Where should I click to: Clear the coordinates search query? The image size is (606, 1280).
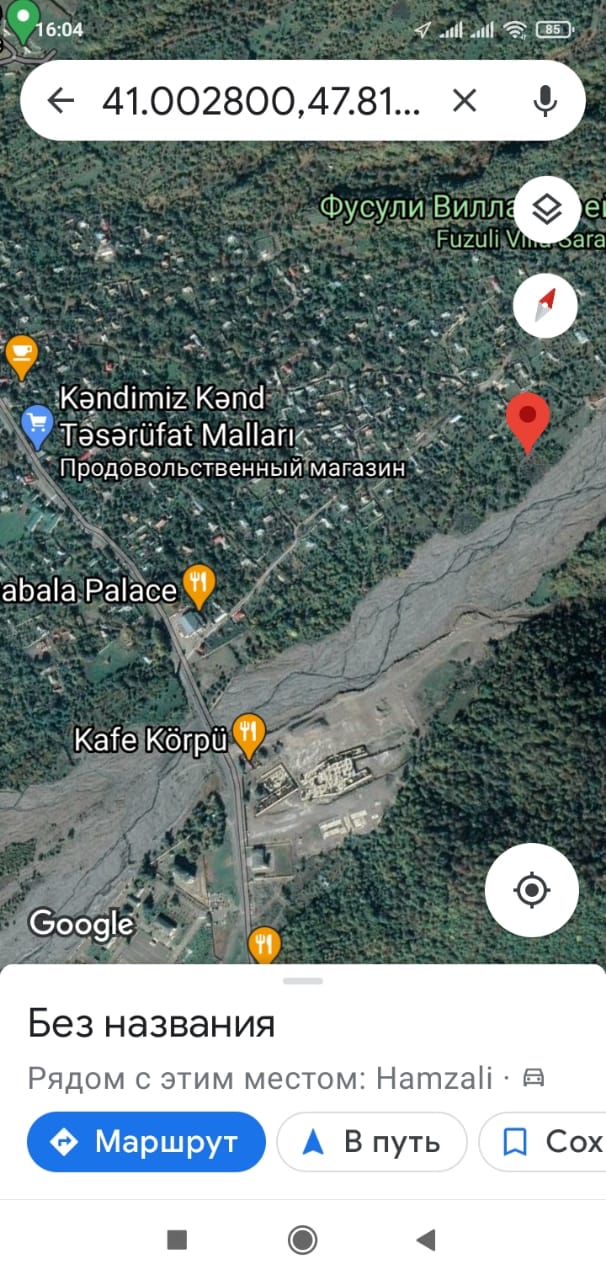point(463,100)
